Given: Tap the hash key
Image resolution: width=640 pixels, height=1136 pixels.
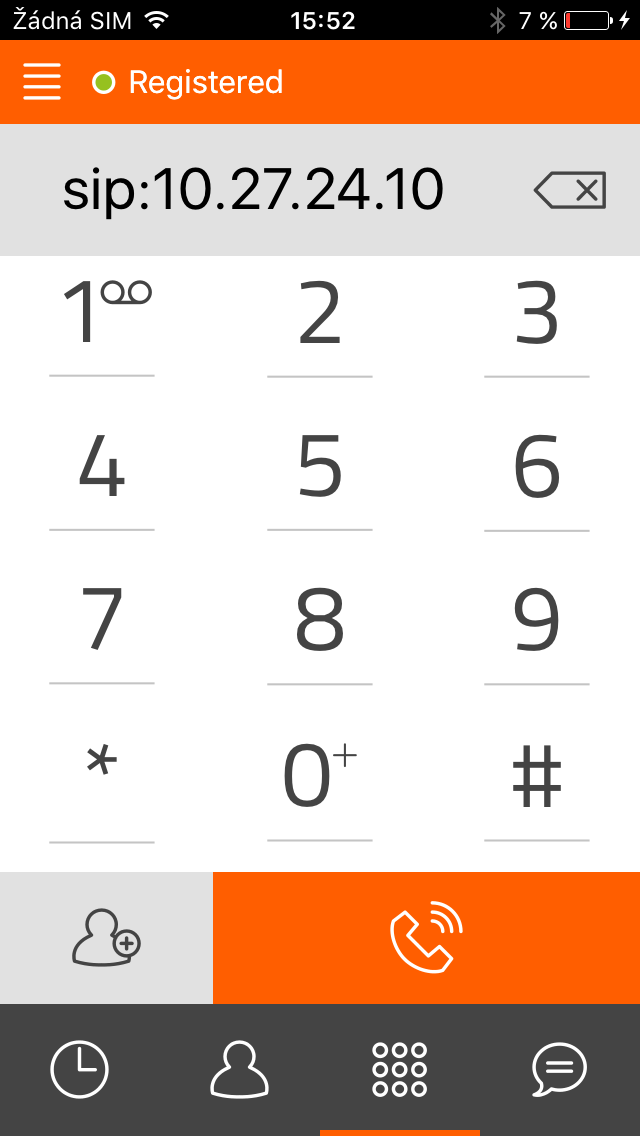Looking at the screenshot, I should coord(537,778).
